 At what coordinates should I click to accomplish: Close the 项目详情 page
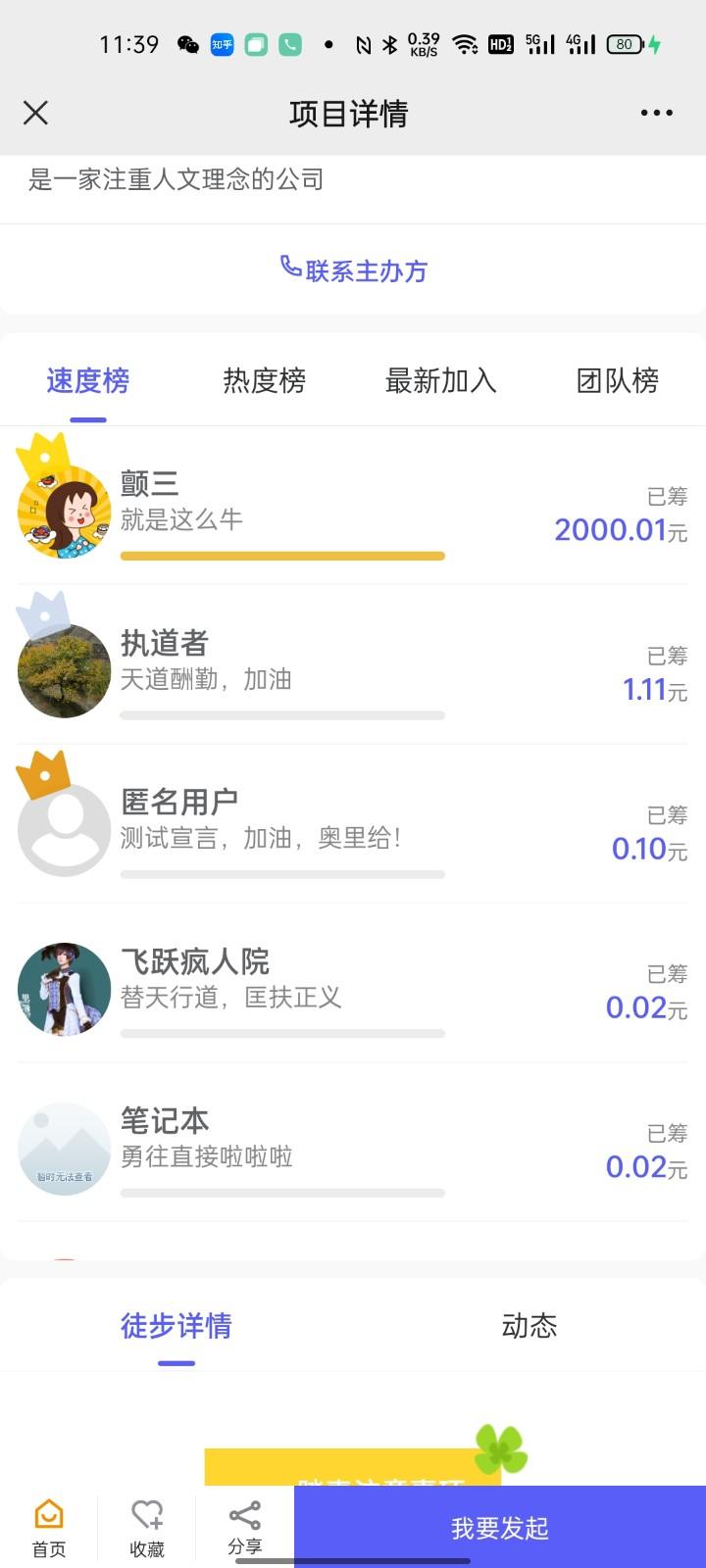coord(35,113)
